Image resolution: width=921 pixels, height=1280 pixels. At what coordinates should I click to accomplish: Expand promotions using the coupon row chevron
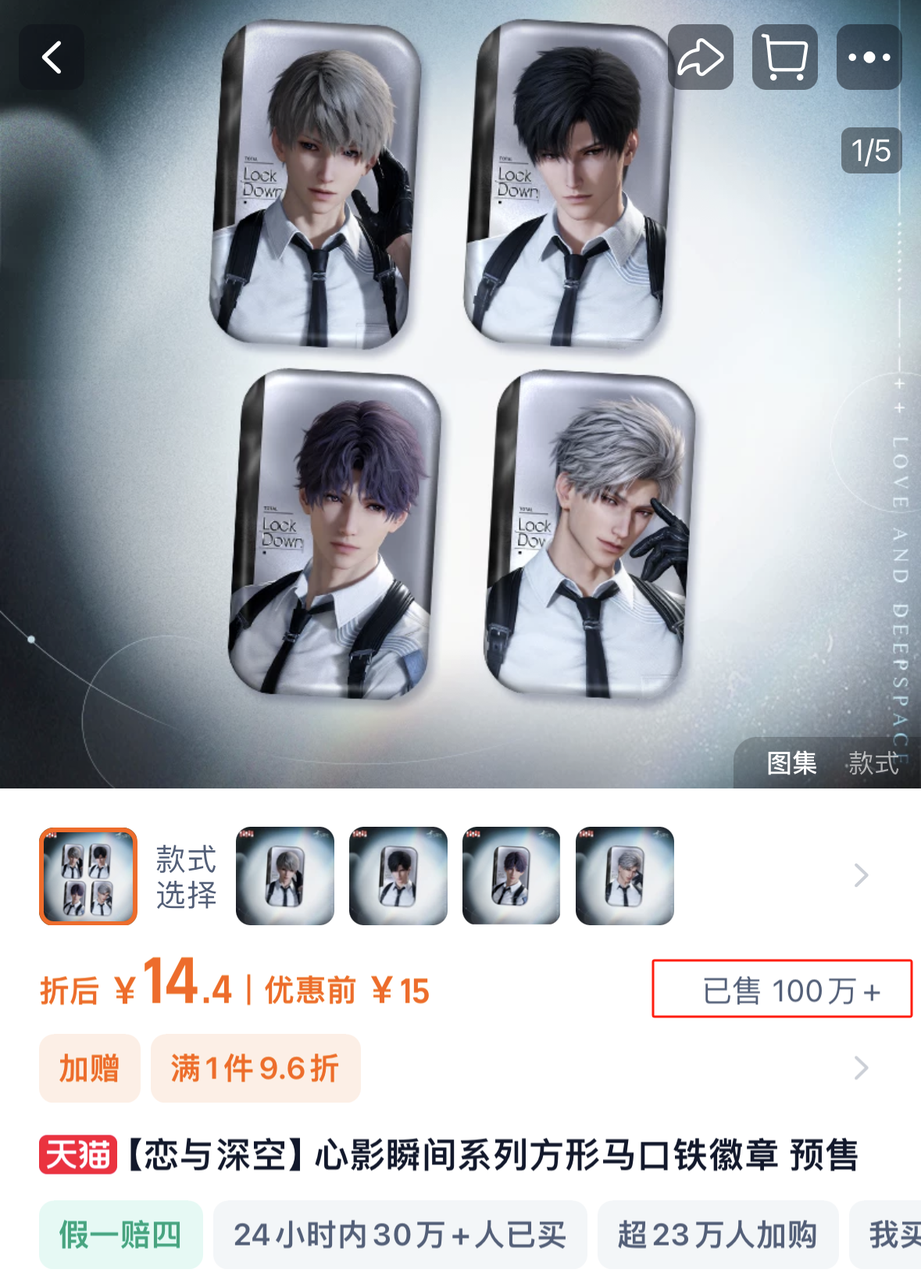[861, 1069]
